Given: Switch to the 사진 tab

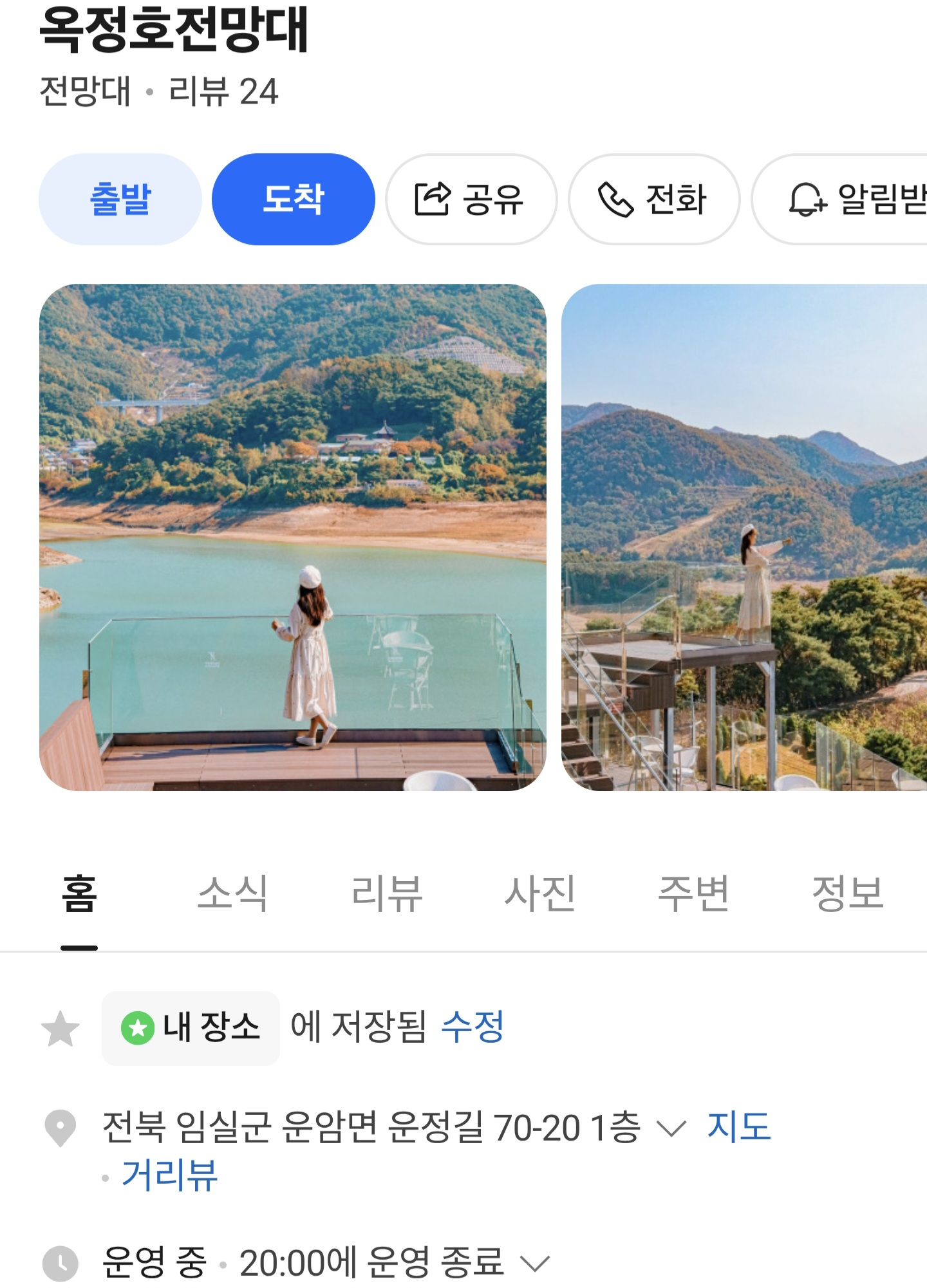Looking at the screenshot, I should tap(539, 893).
